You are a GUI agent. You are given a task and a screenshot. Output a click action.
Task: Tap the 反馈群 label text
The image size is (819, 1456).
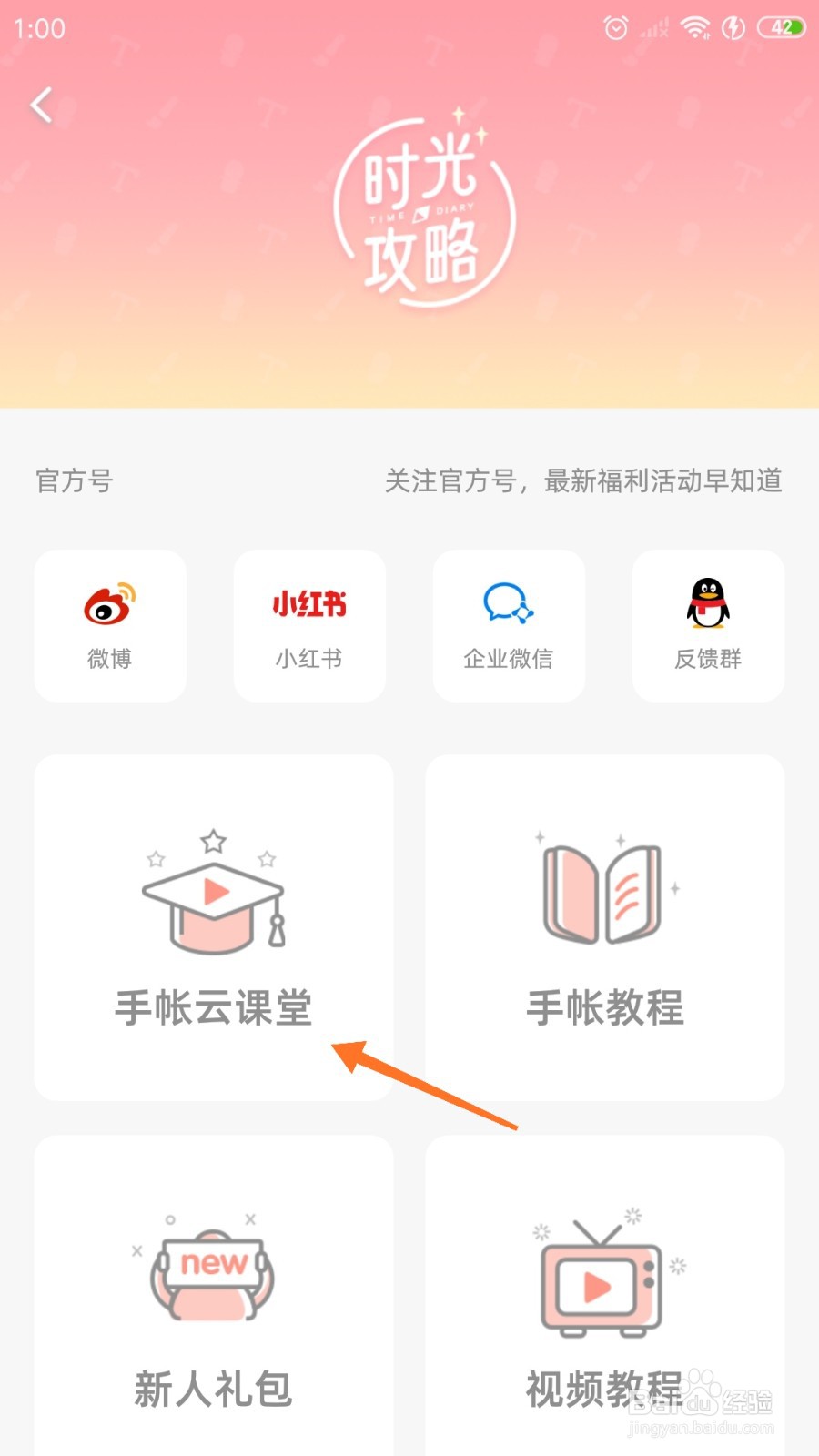tap(708, 660)
